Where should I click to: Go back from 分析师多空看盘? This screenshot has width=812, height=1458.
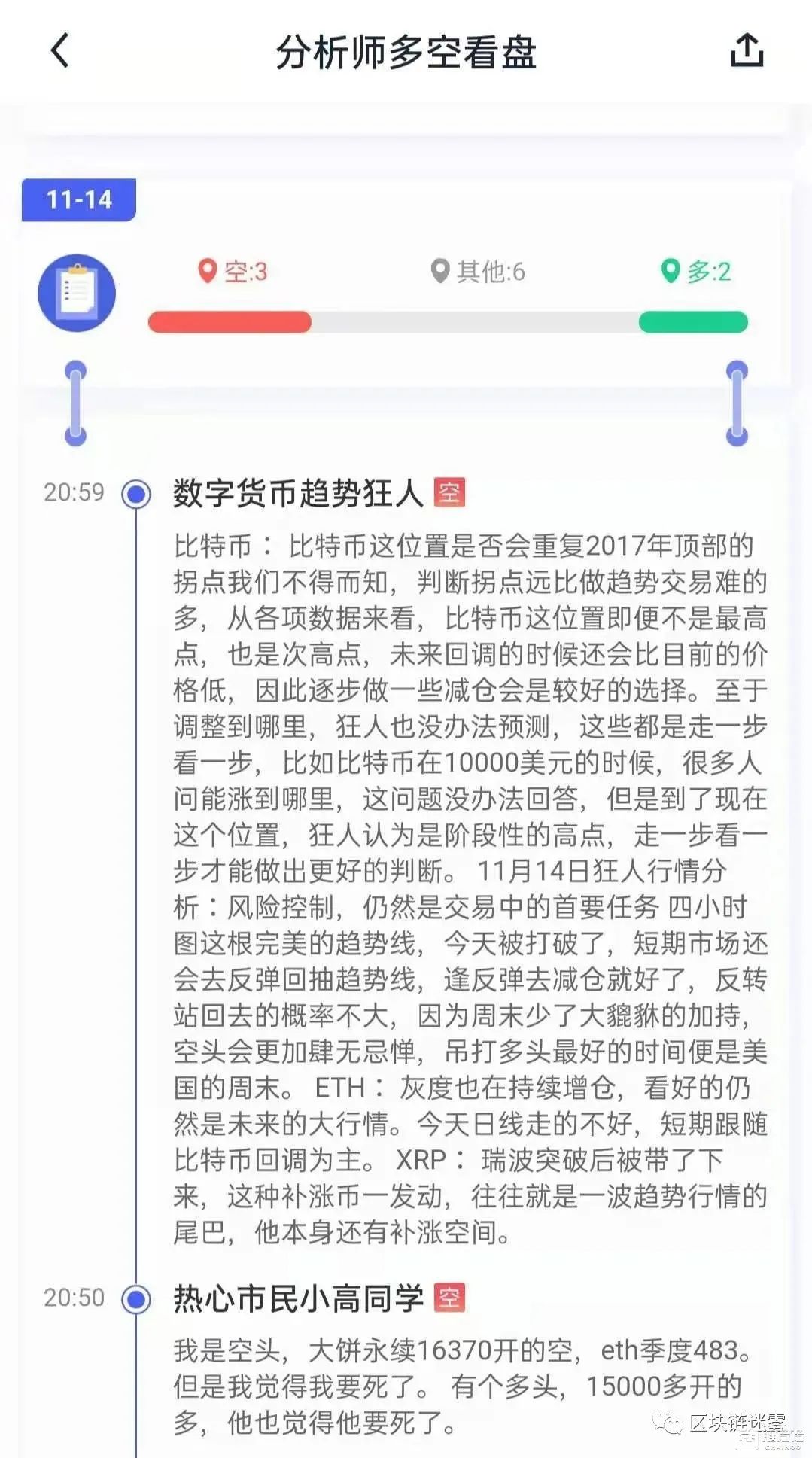pyautogui.click(x=60, y=51)
